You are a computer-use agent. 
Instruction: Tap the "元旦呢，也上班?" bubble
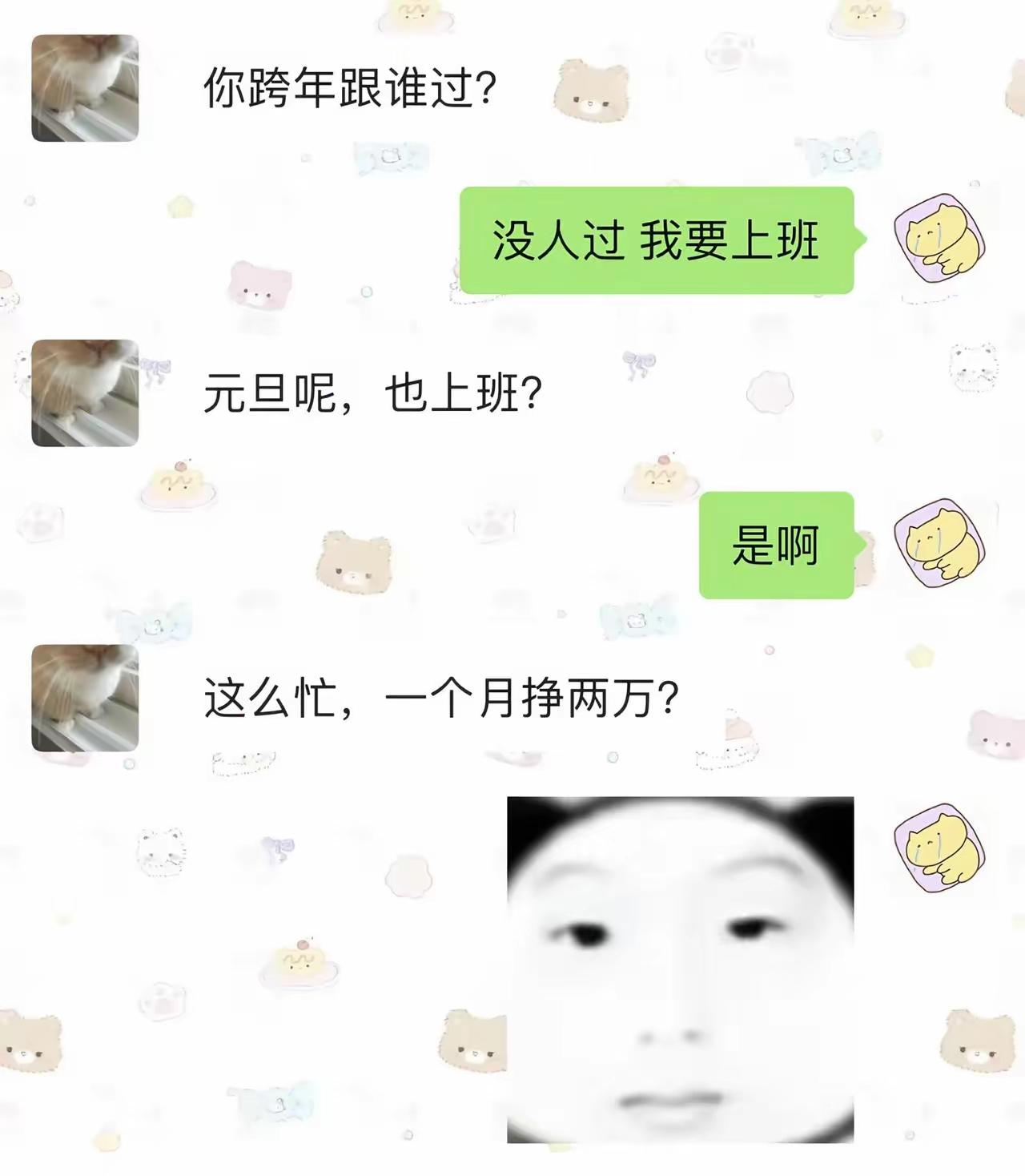coord(372,390)
